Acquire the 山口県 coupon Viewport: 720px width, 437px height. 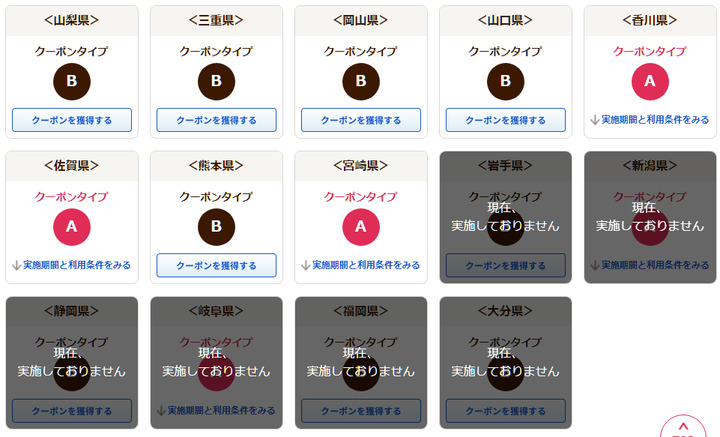point(505,120)
